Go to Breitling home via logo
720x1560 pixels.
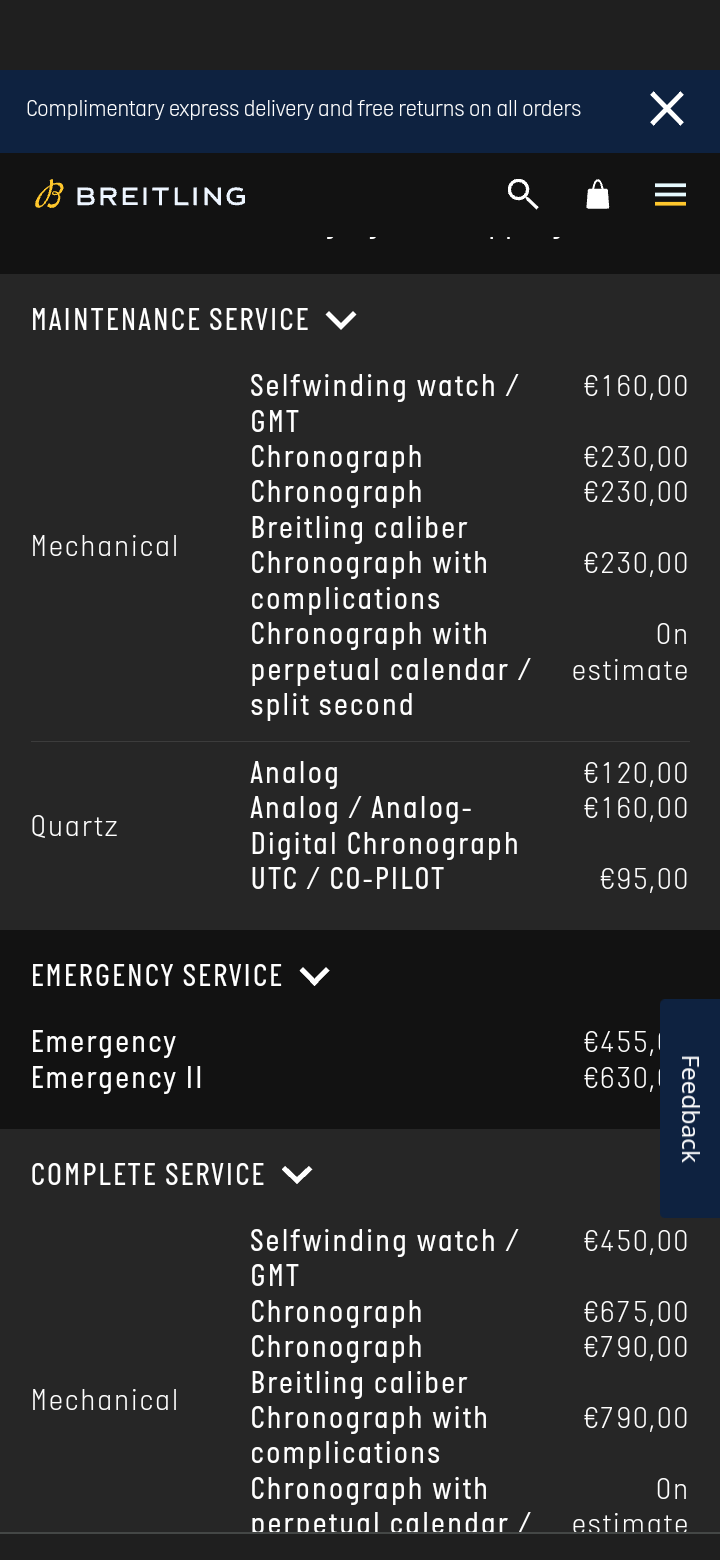140,195
